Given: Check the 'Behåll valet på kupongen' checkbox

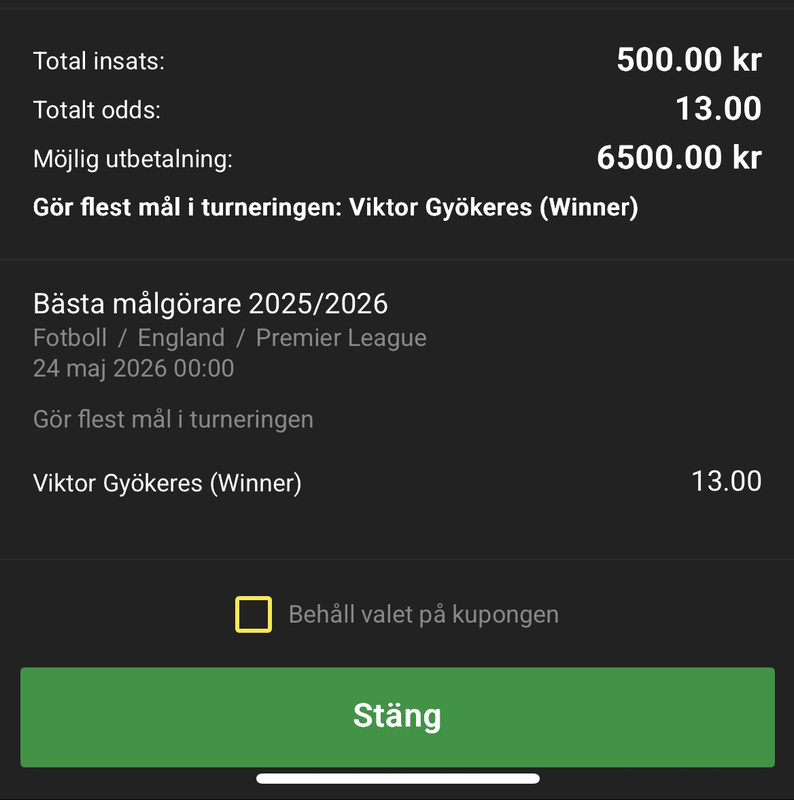Looking at the screenshot, I should 254,614.
